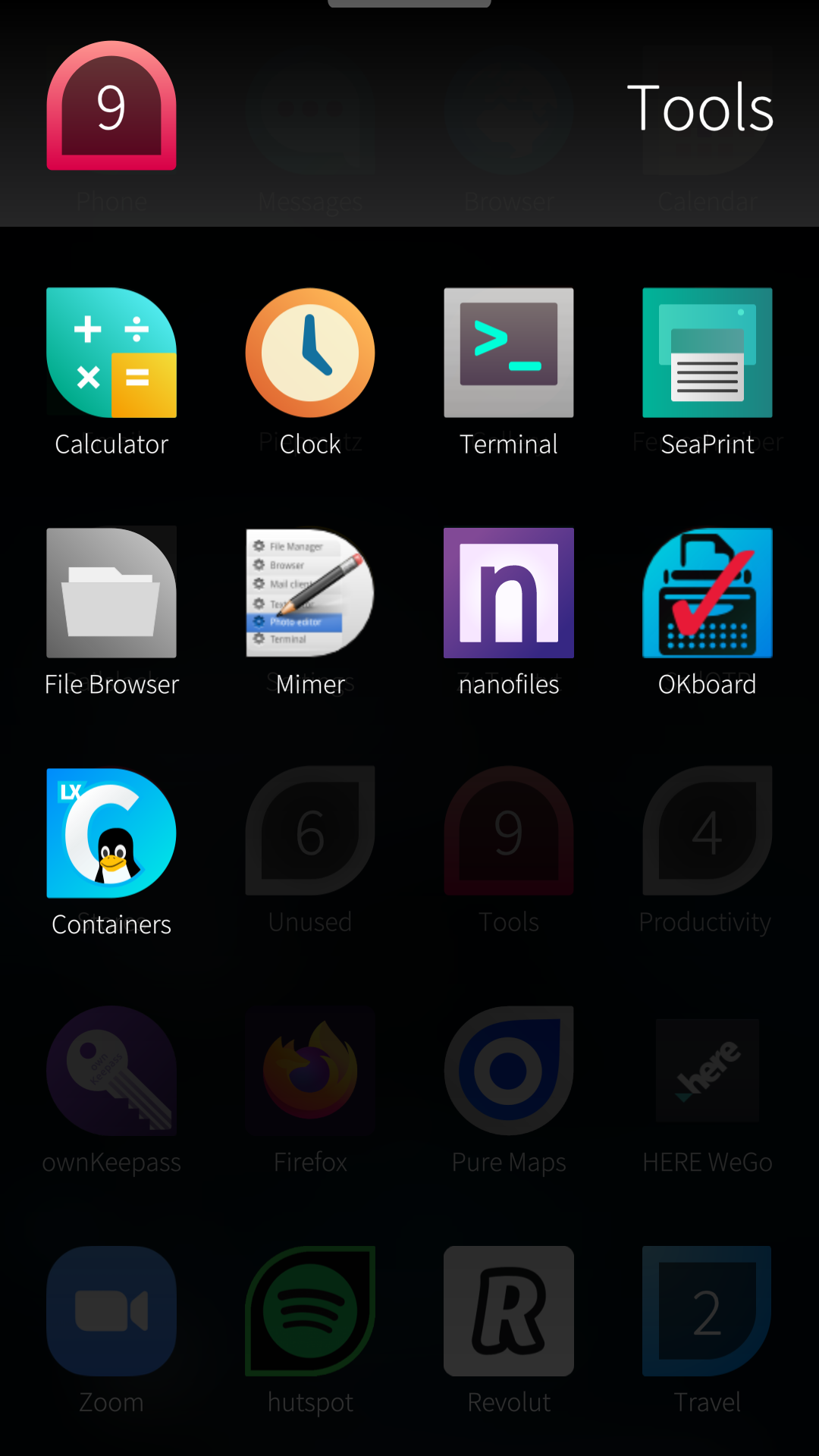Screen dimensions: 819x1456
Task: Open the nanofiles app
Action: tap(509, 593)
